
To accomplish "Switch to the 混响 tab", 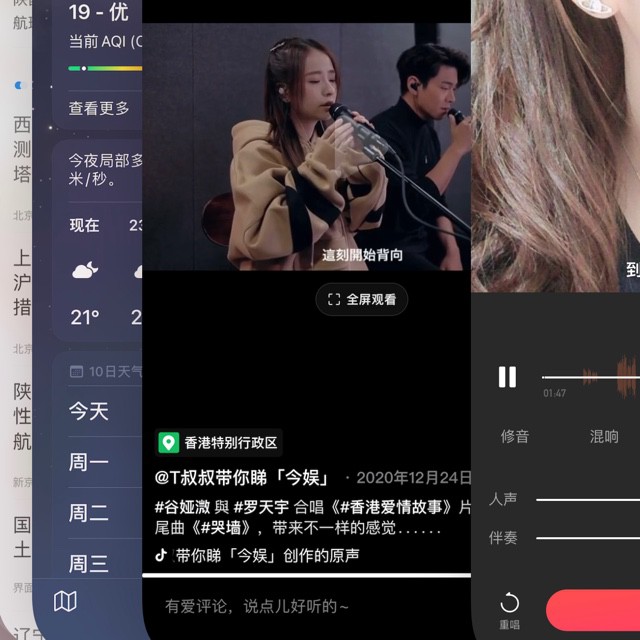I will [604, 436].
